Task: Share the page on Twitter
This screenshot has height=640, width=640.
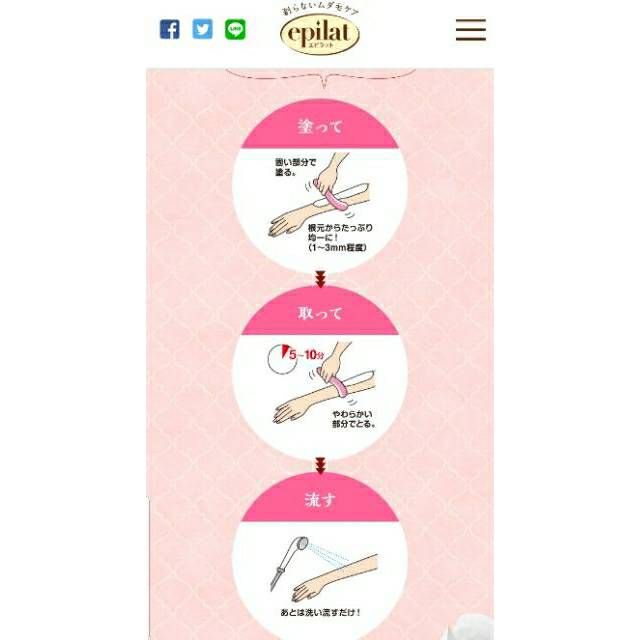Action: (202, 29)
